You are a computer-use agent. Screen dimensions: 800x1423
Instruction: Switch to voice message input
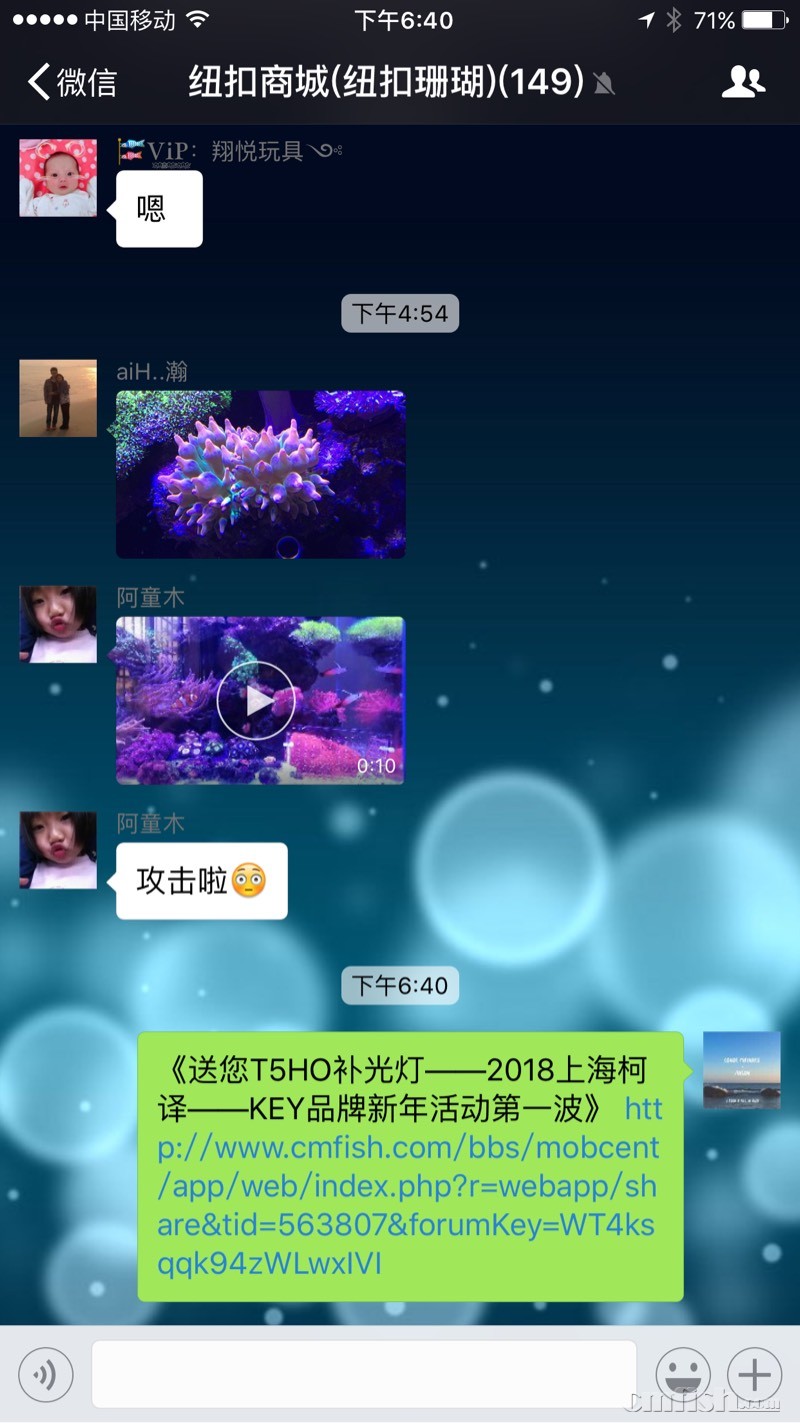45,1375
